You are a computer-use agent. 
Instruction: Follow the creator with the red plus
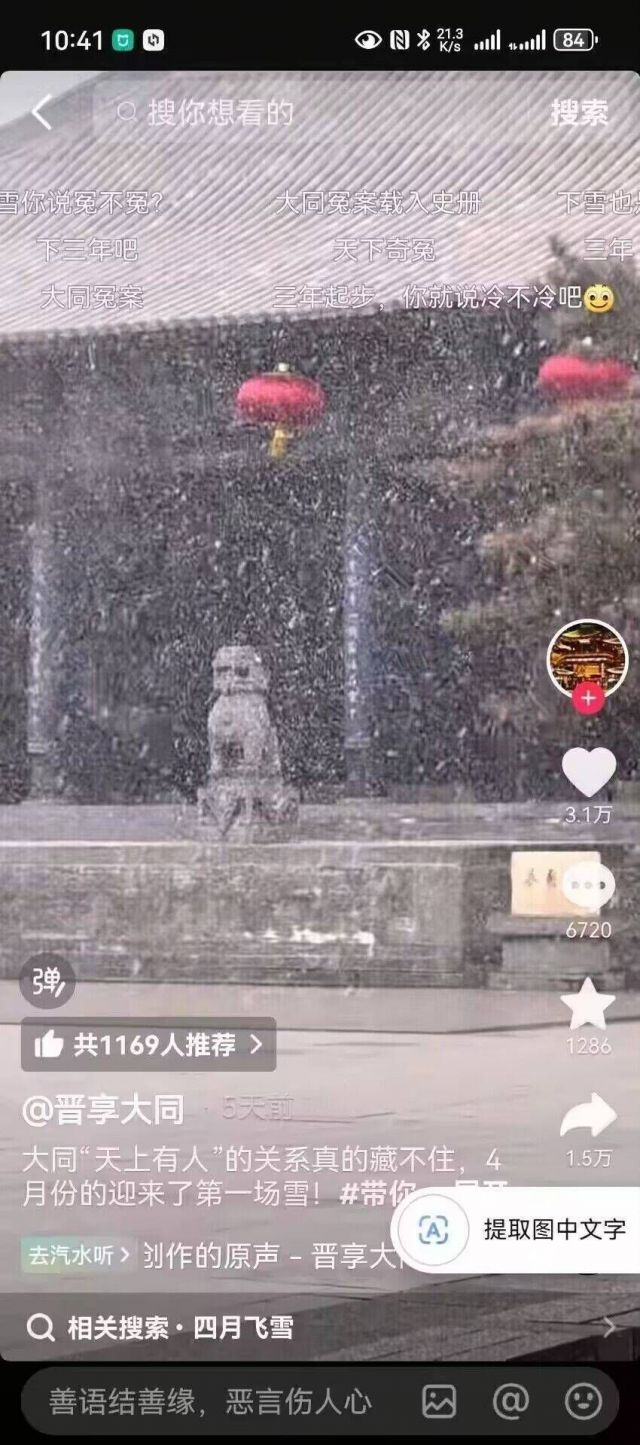coord(588,698)
